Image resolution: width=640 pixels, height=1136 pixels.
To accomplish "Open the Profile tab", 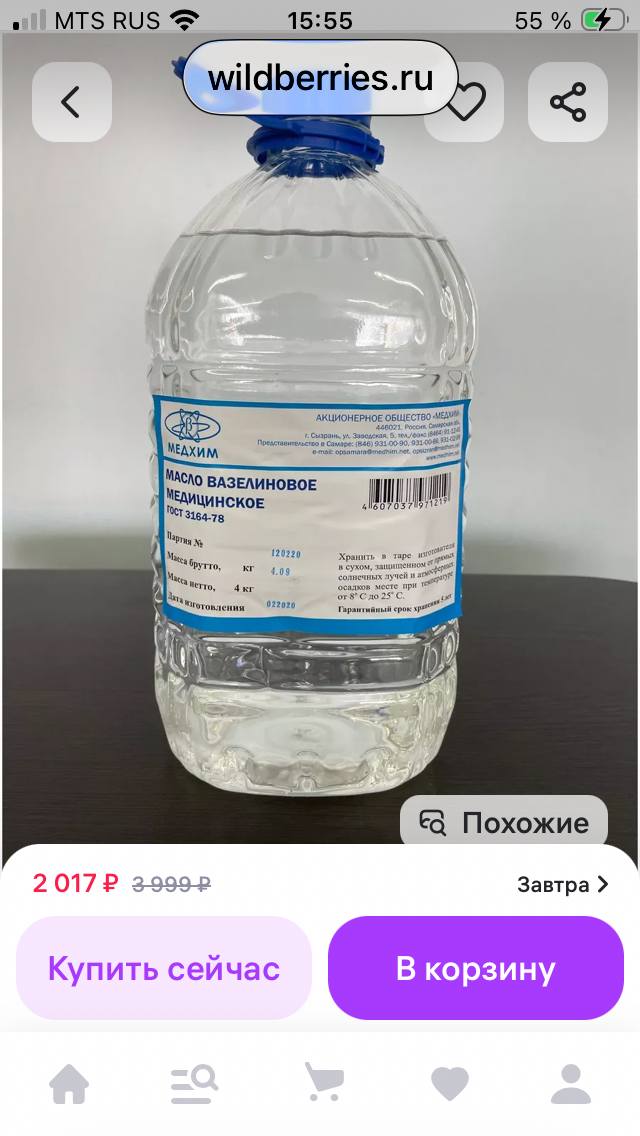I will pyautogui.click(x=571, y=1084).
